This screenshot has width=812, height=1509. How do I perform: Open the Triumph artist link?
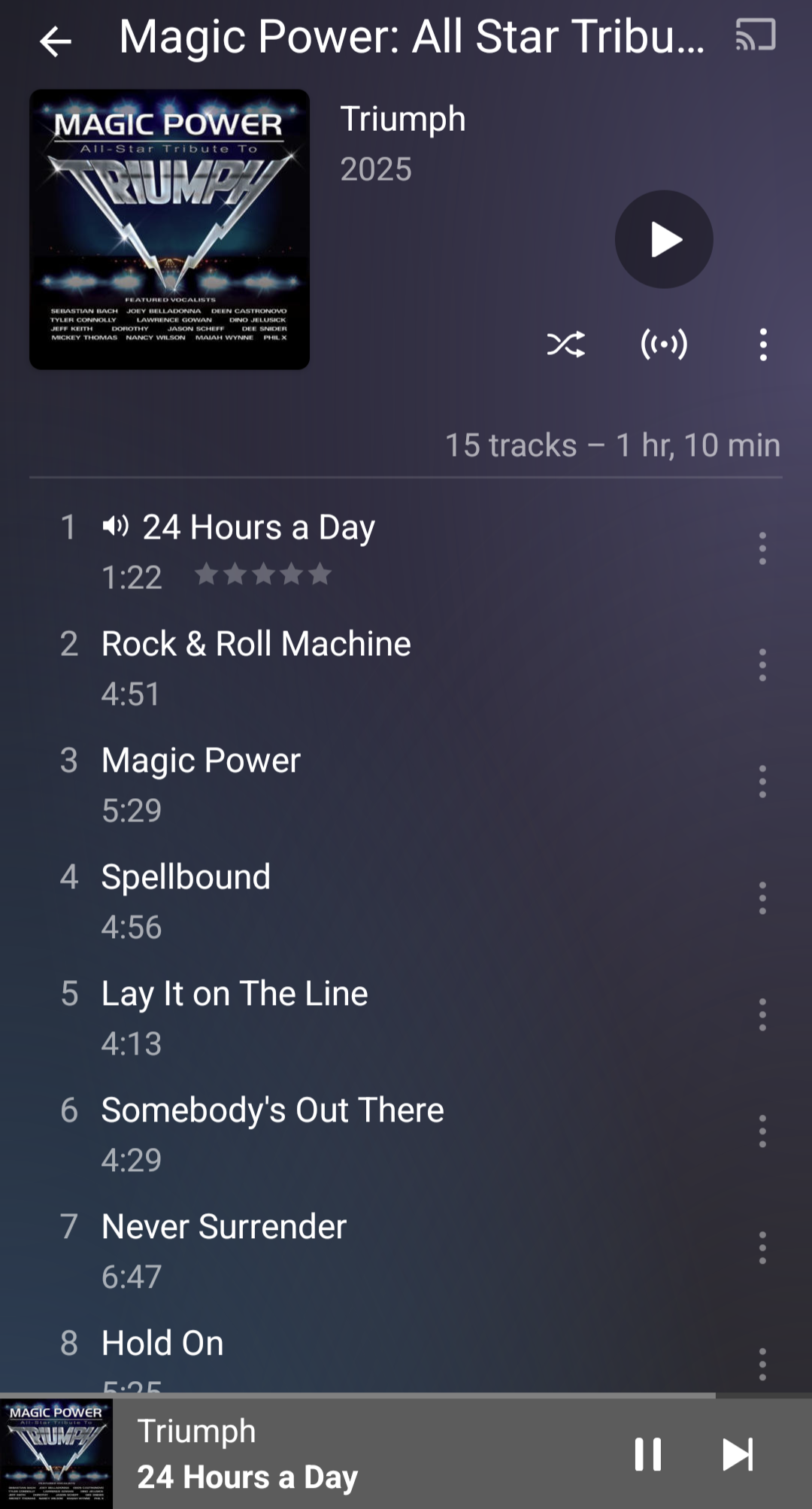tap(403, 119)
